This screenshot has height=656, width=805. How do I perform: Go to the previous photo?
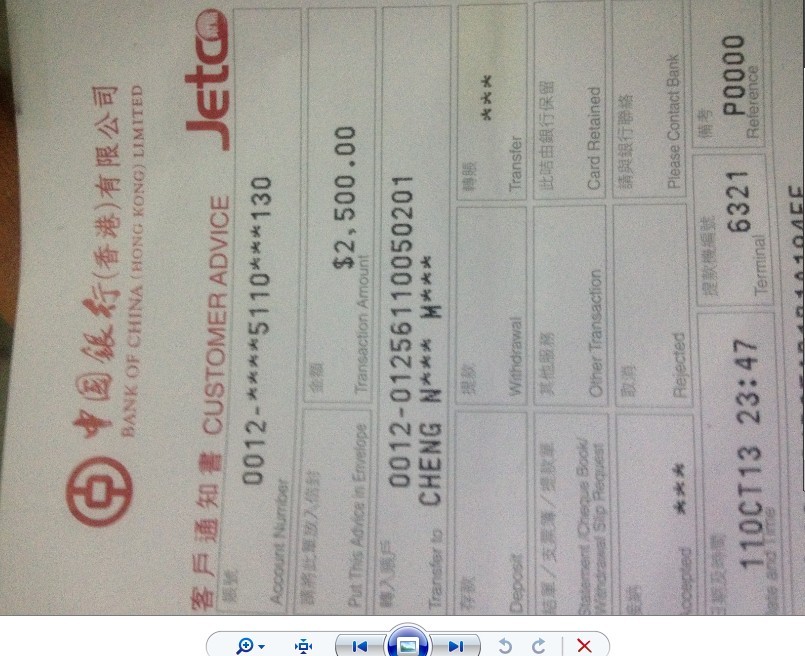(359, 646)
